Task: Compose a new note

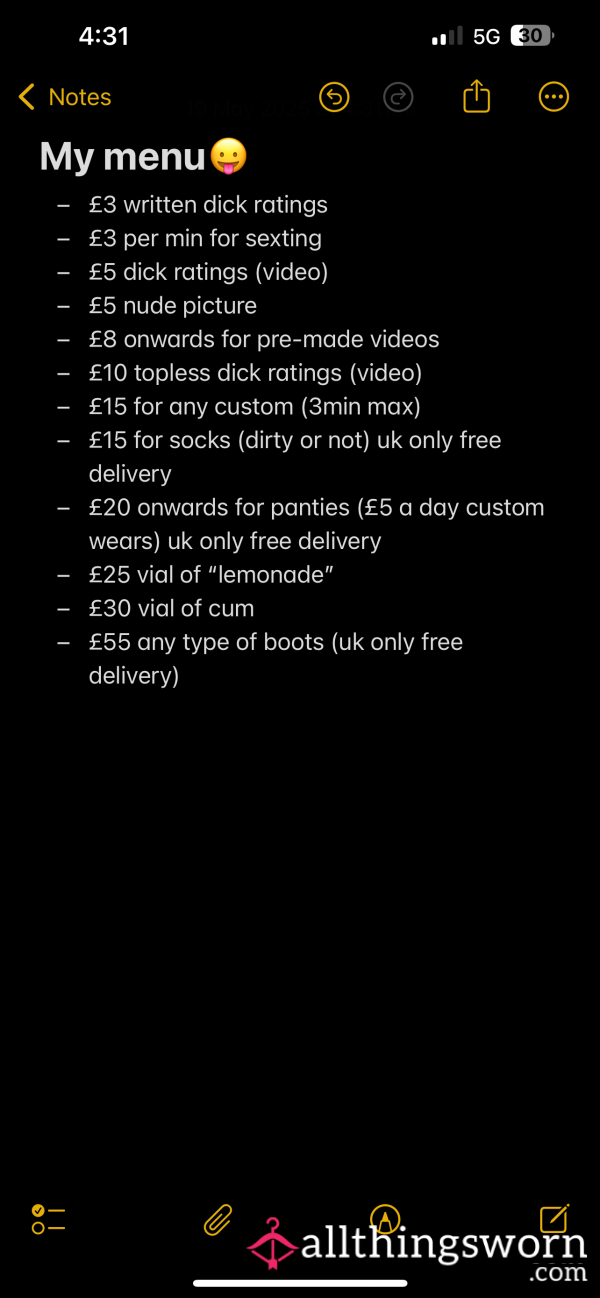Action: click(x=554, y=1218)
